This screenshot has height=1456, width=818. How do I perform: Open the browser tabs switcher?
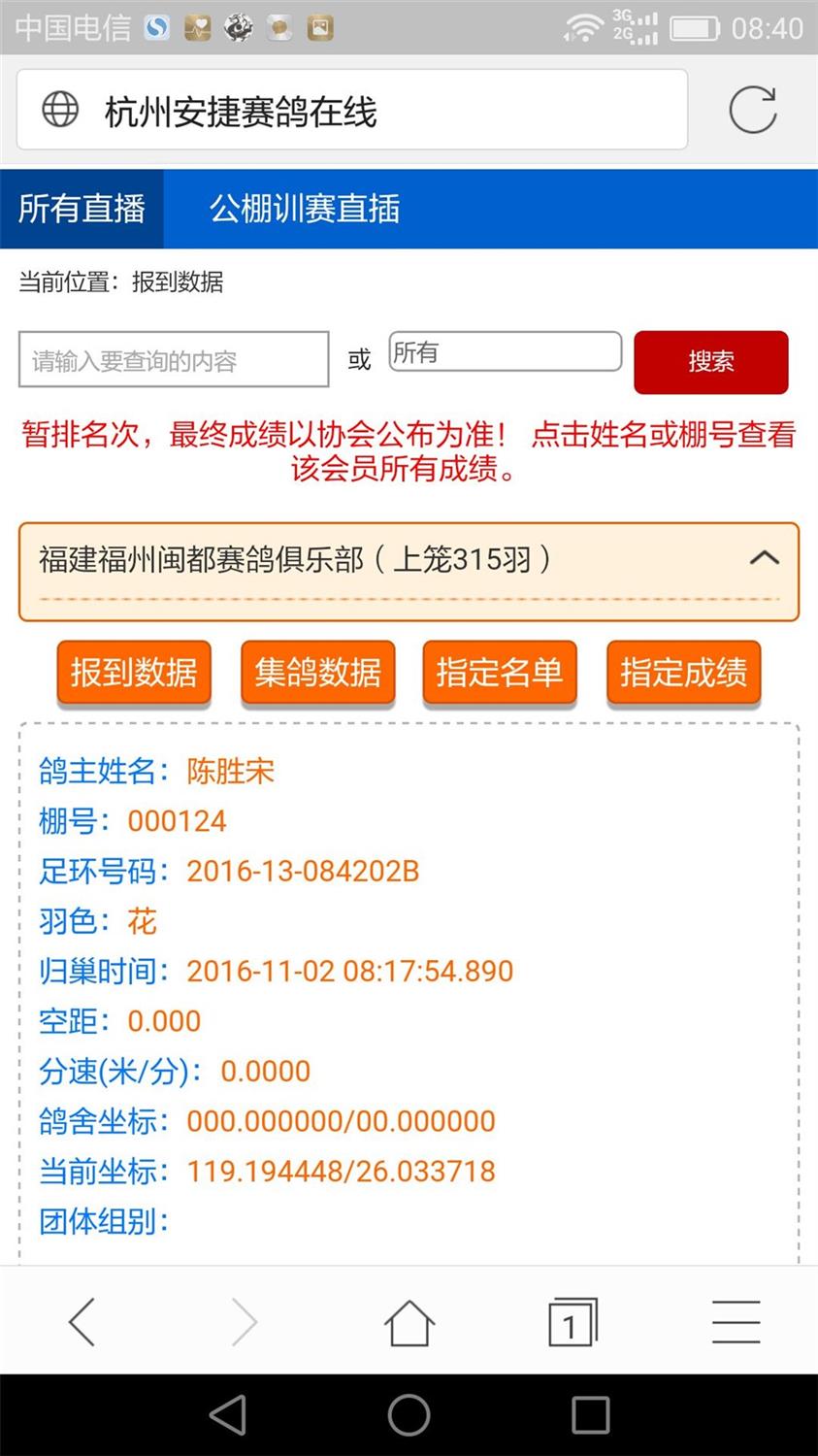tap(573, 1322)
